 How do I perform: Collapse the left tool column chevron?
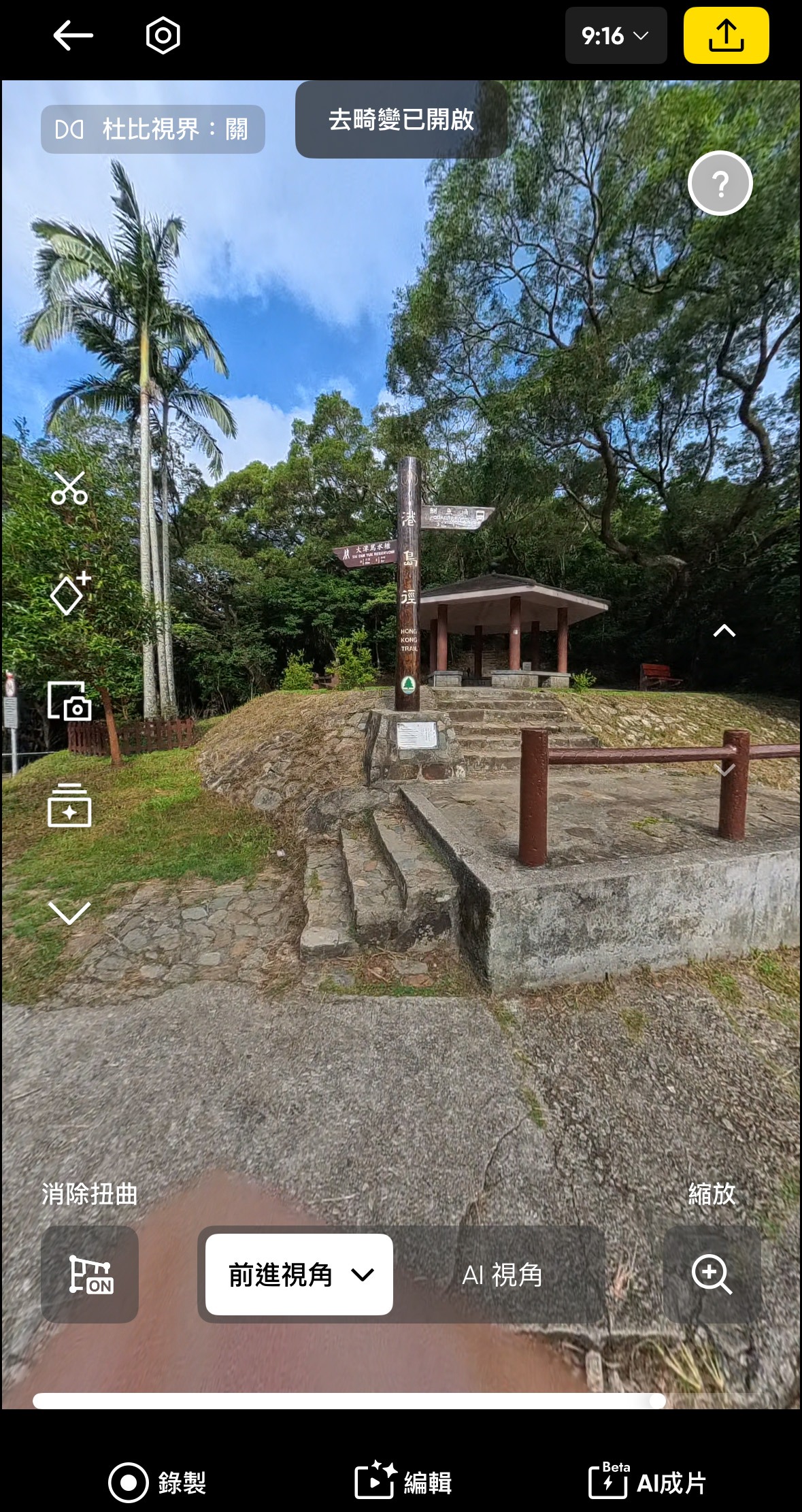(x=69, y=912)
